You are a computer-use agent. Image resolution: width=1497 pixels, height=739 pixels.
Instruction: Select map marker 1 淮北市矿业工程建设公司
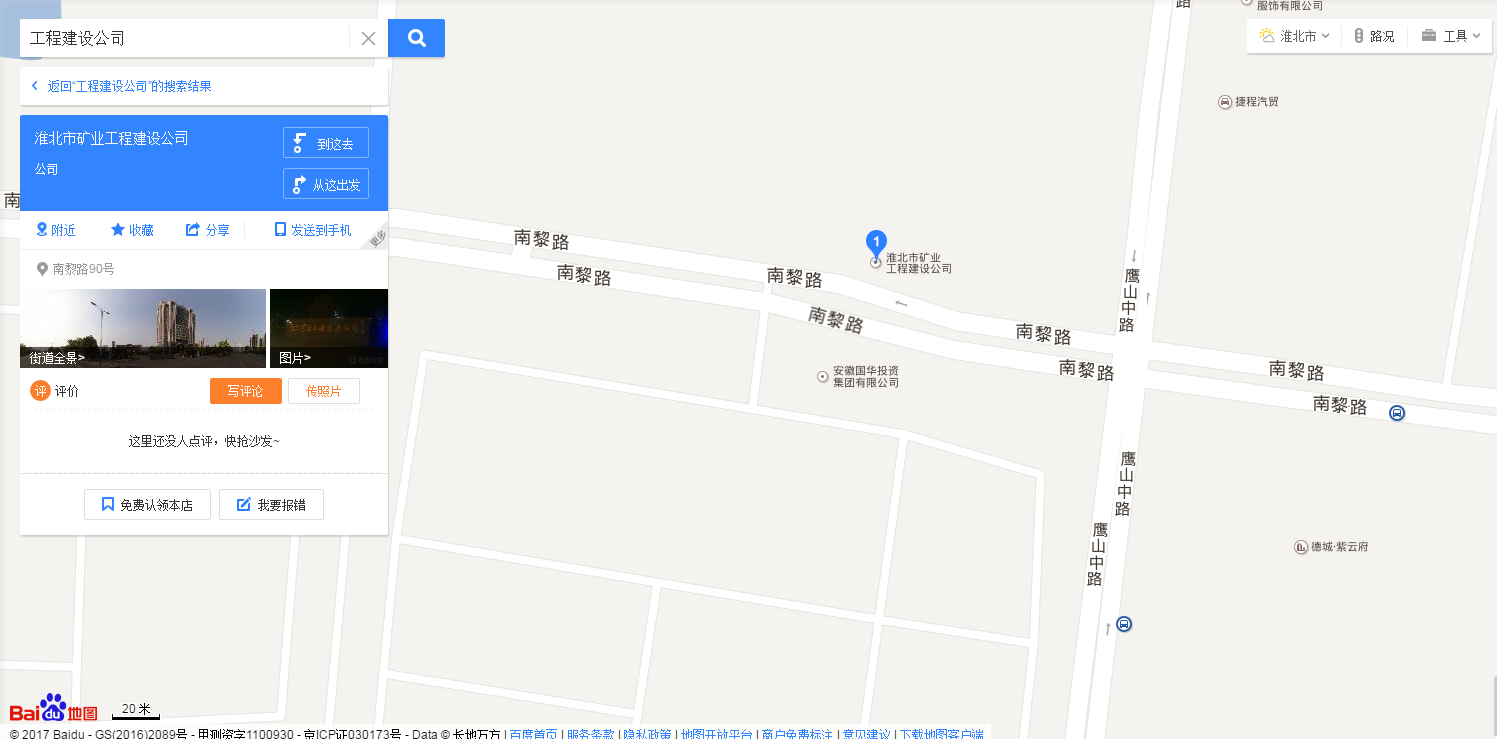(x=876, y=243)
